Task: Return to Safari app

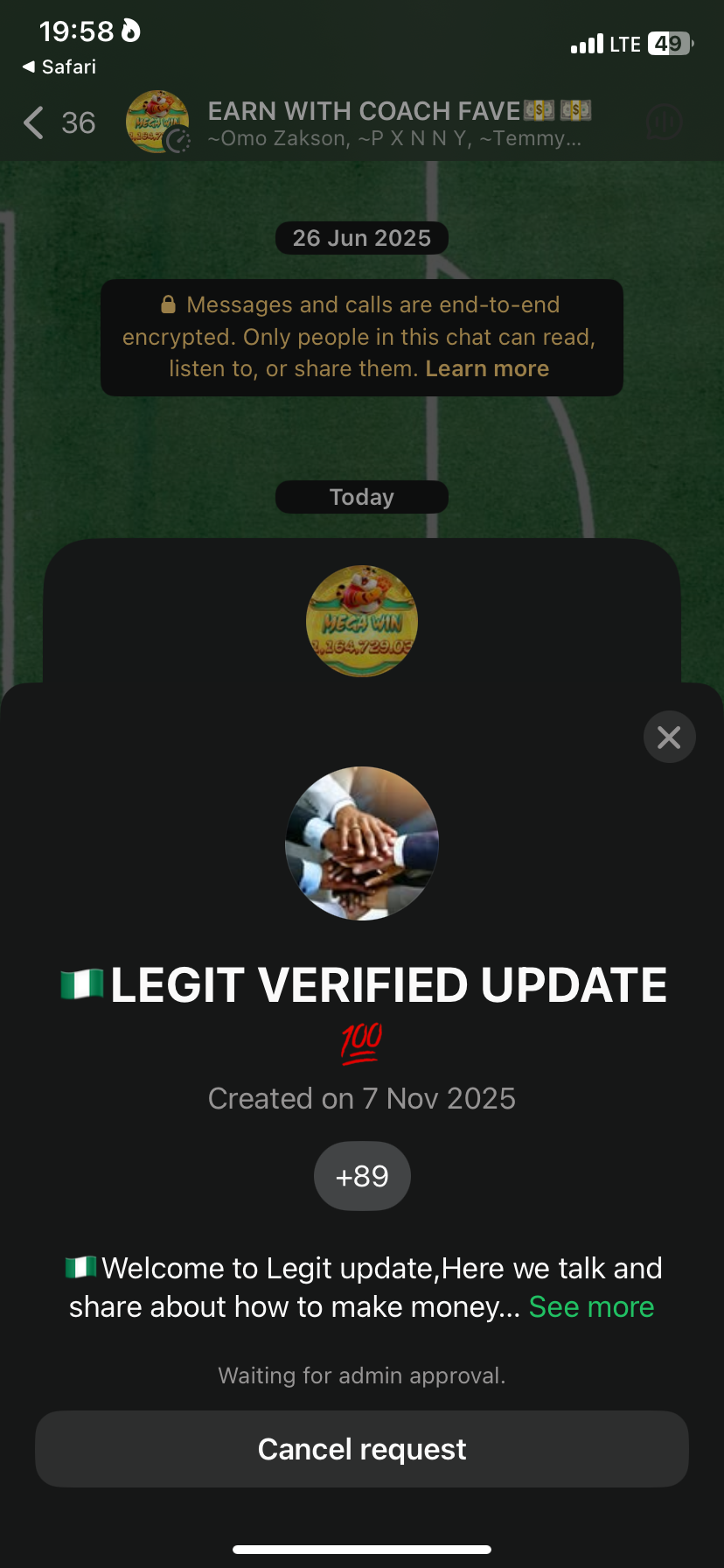Action: pos(58,67)
